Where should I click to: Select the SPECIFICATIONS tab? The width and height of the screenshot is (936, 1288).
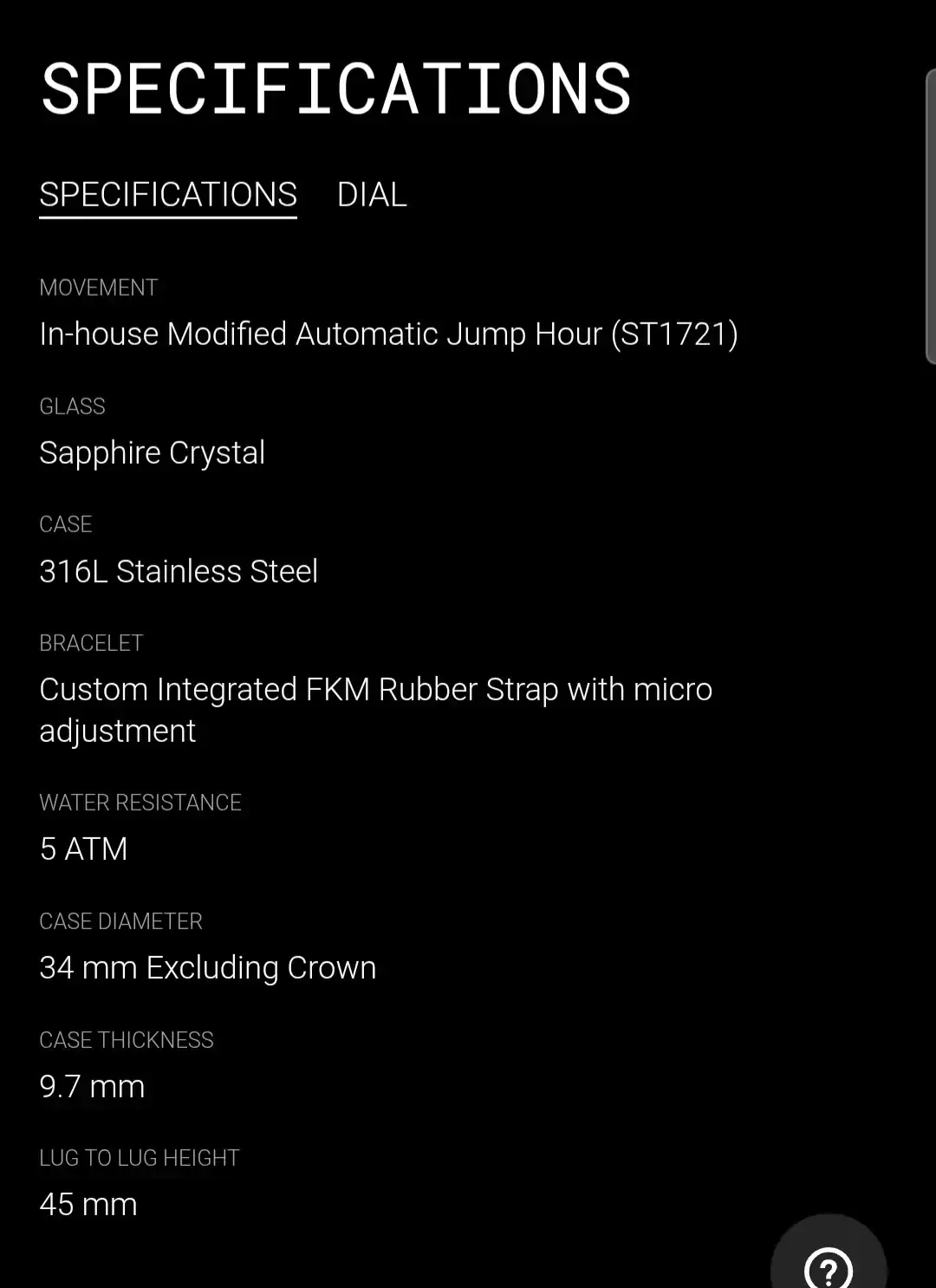click(168, 194)
